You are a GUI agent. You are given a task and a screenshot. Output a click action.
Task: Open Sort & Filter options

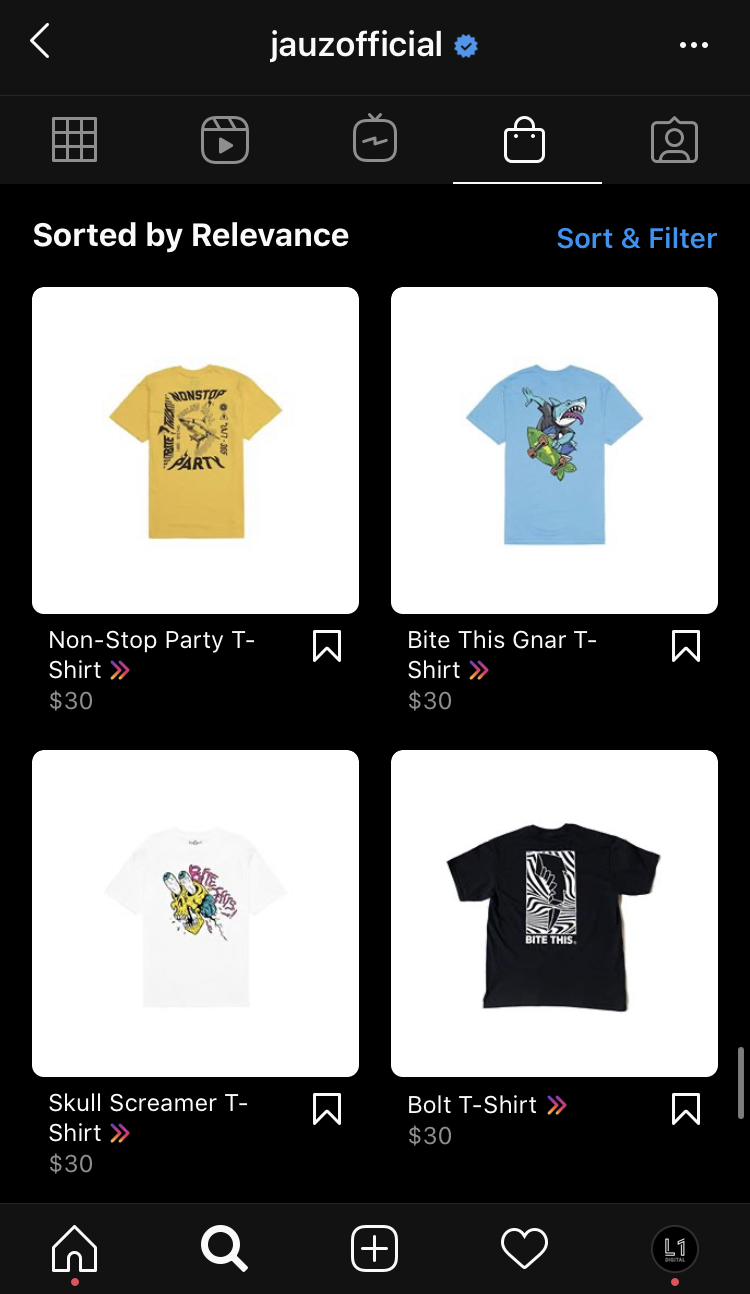(637, 238)
